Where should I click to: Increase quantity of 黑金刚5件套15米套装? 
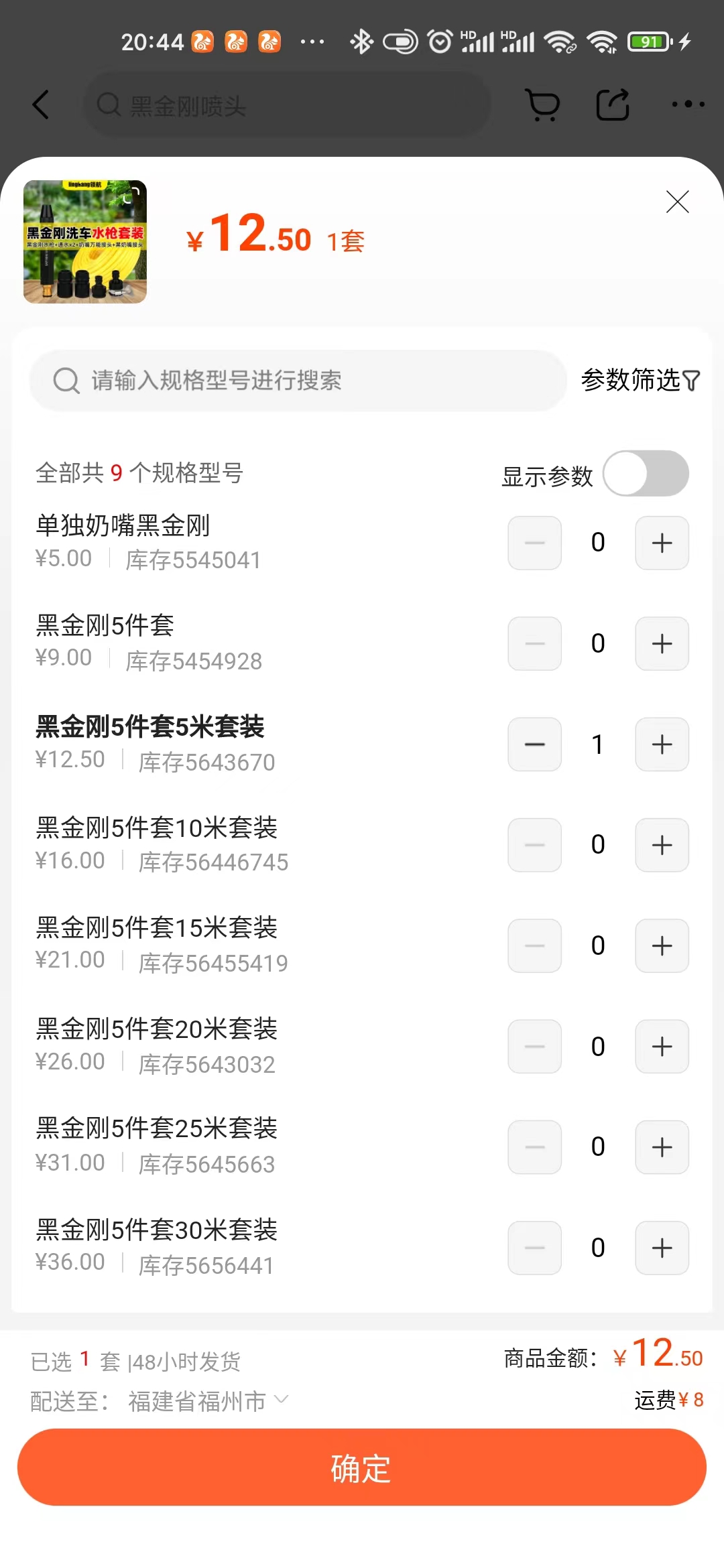[662, 945]
